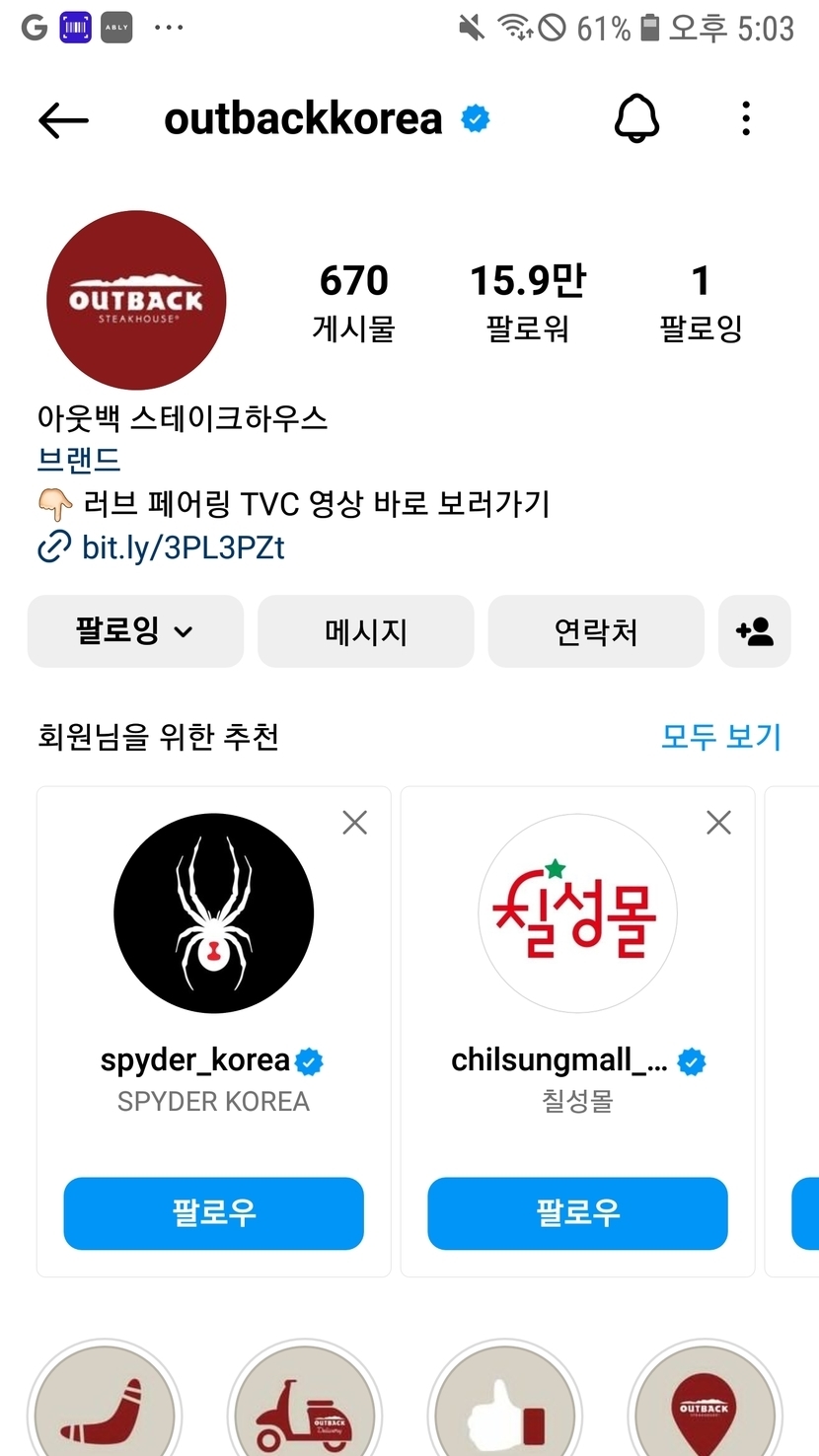Image resolution: width=819 pixels, height=1456 pixels.
Task: Open the 칠성몰 profile picture
Action: (x=578, y=913)
